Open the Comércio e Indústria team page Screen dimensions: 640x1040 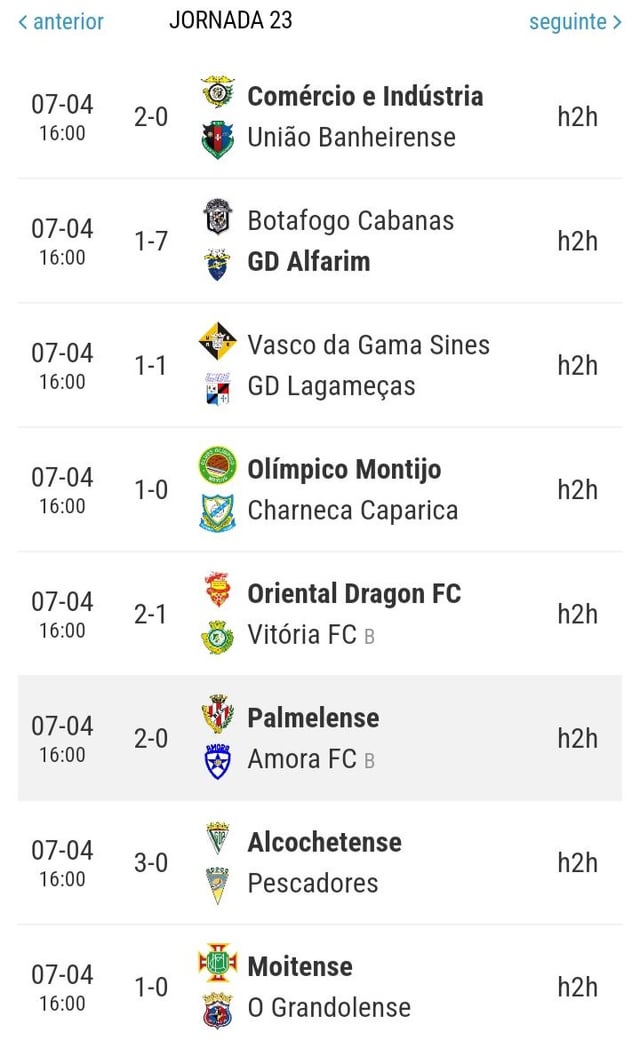[x=365, y=96]
